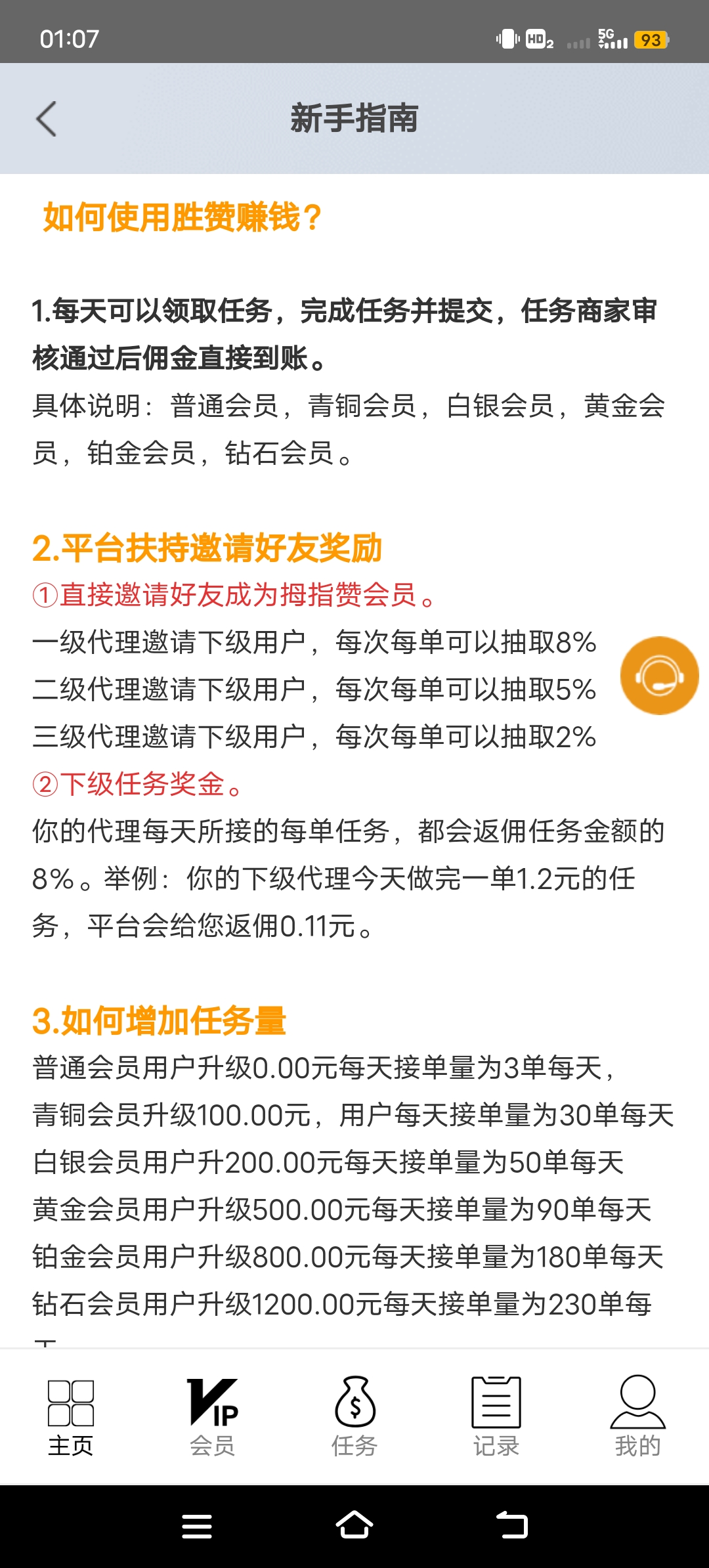Open the system recent apps menu

point(197,1526)
